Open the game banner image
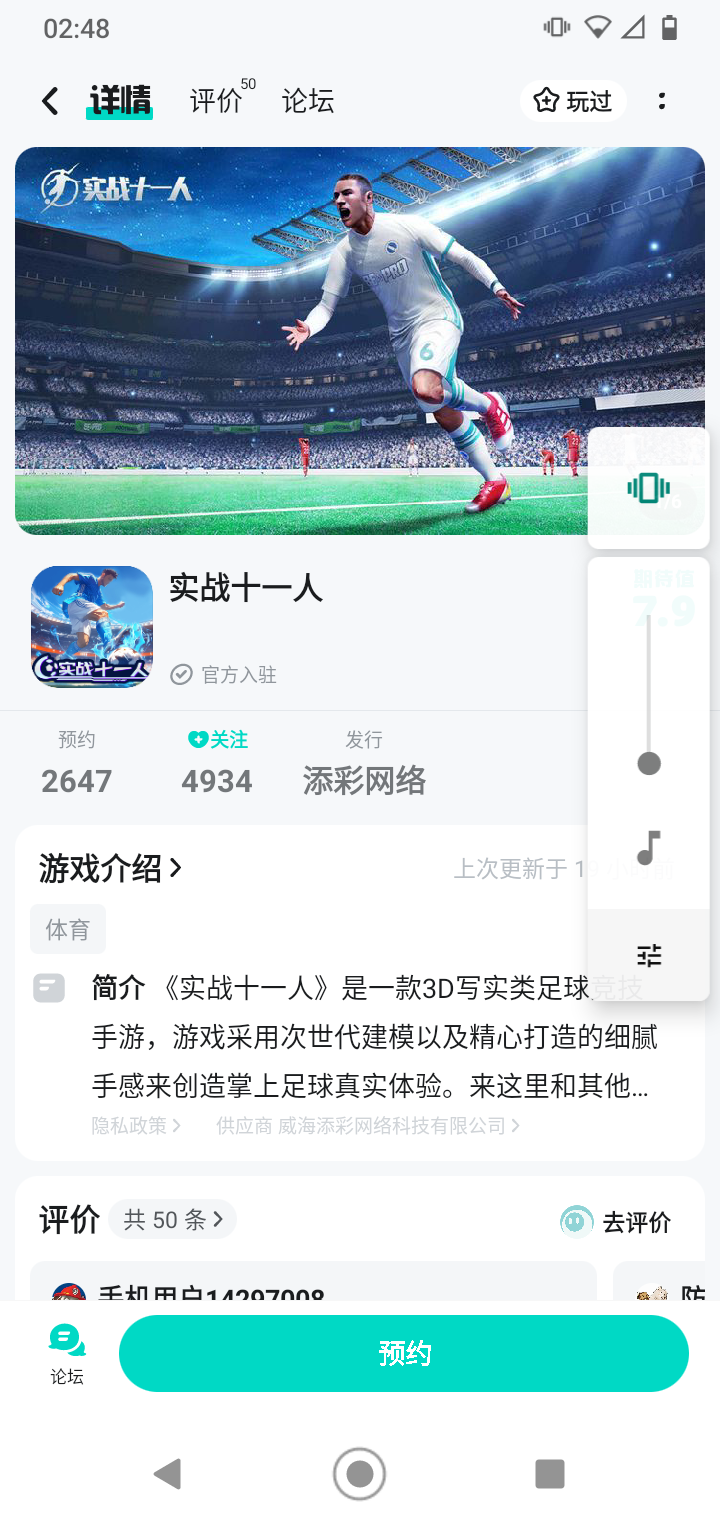The image size is (720, 1520). click(300, 340)
